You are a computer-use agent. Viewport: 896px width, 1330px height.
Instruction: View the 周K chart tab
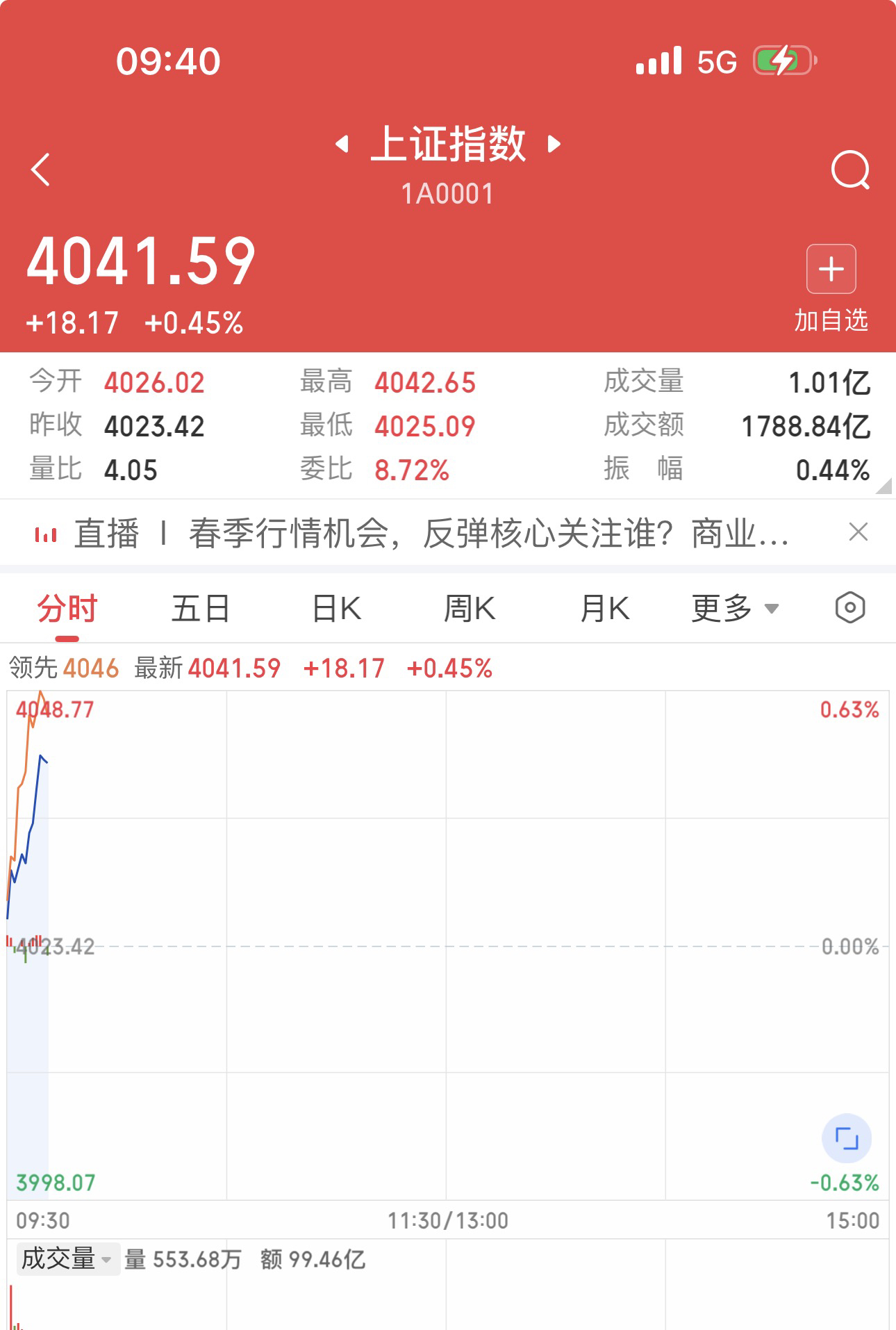tap(470, 609)
